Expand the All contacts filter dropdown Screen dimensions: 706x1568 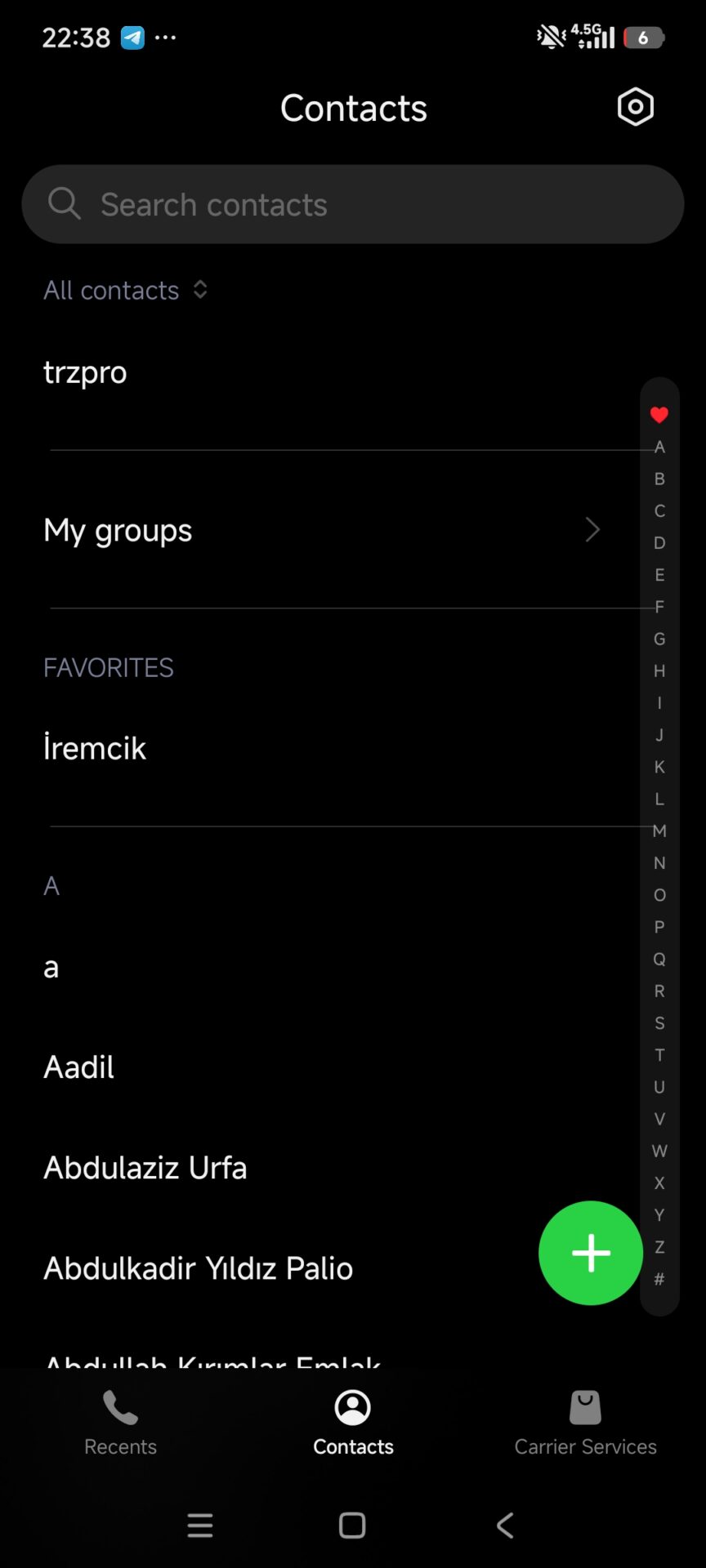126,290
